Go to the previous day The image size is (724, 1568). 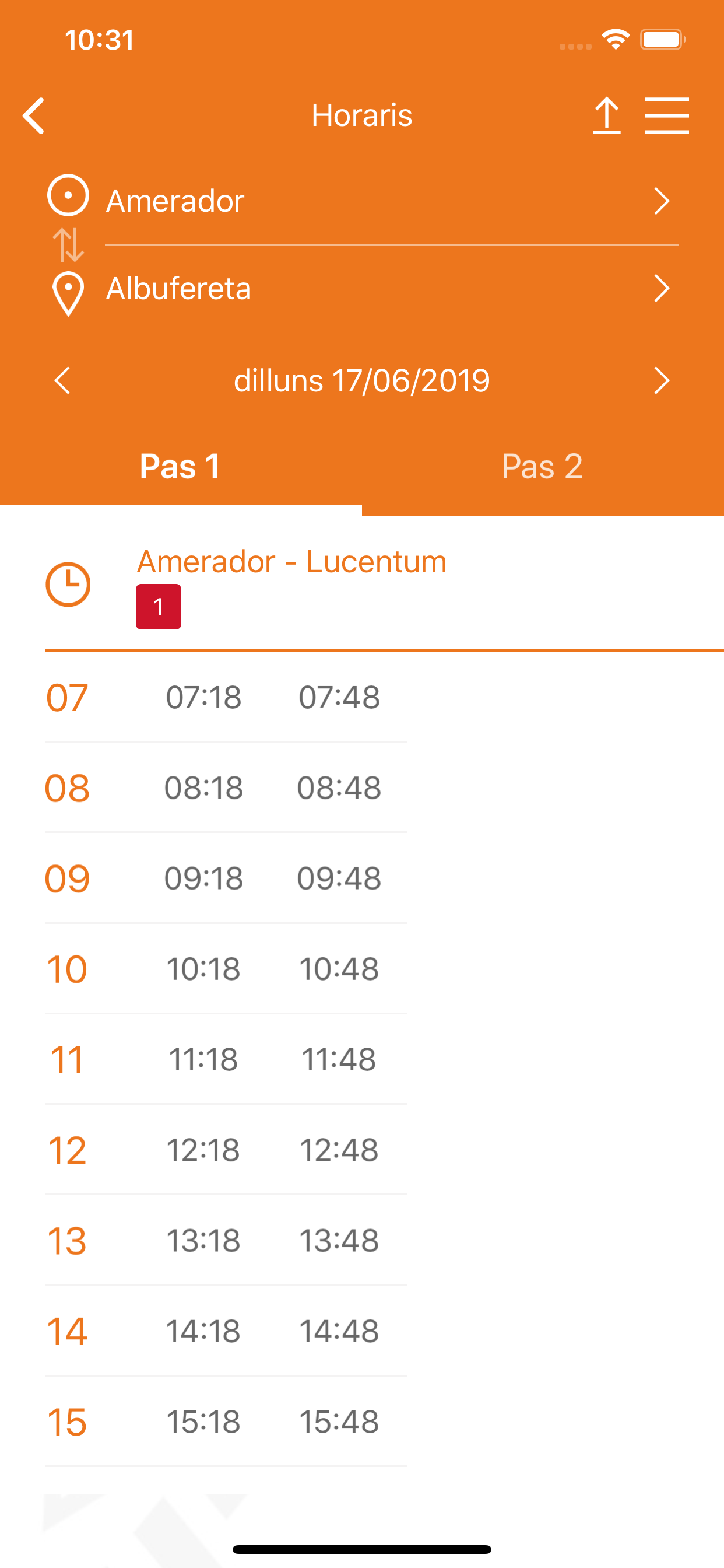click(x=63, y=381)
